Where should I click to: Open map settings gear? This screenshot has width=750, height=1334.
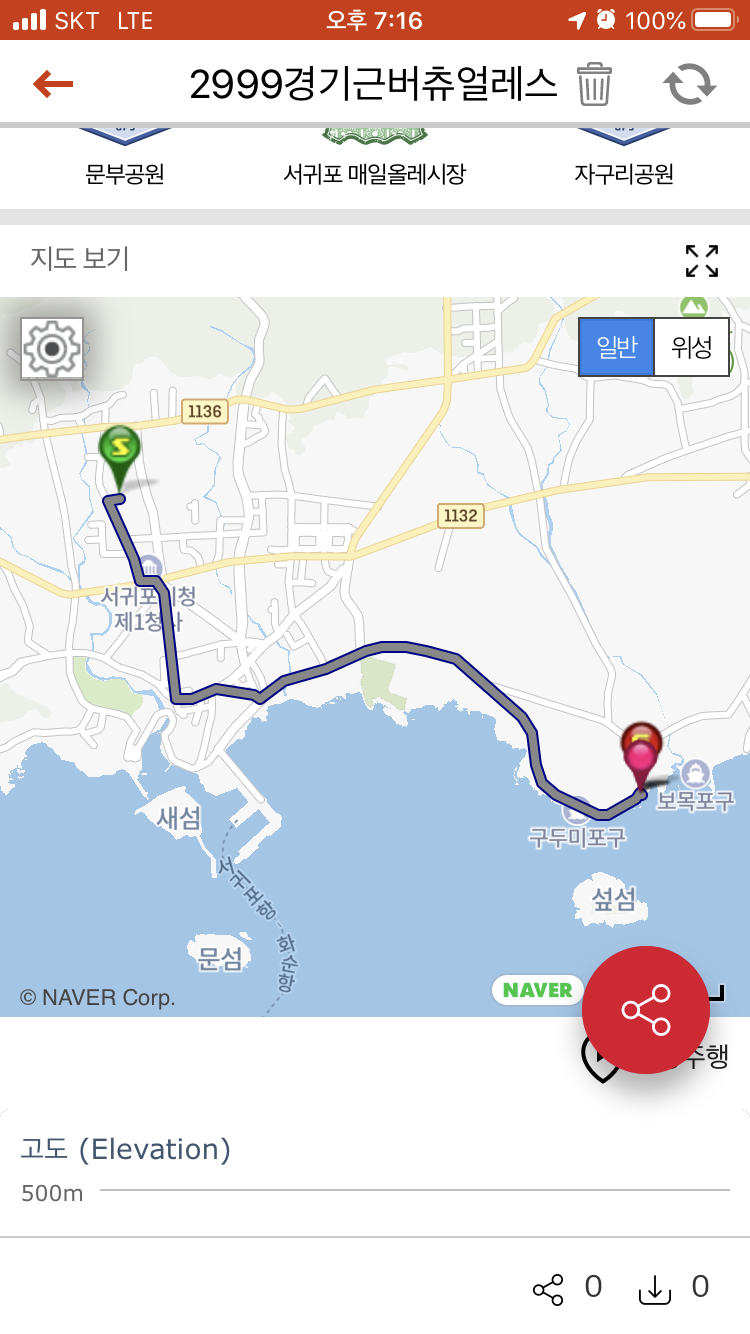(52, 348)
